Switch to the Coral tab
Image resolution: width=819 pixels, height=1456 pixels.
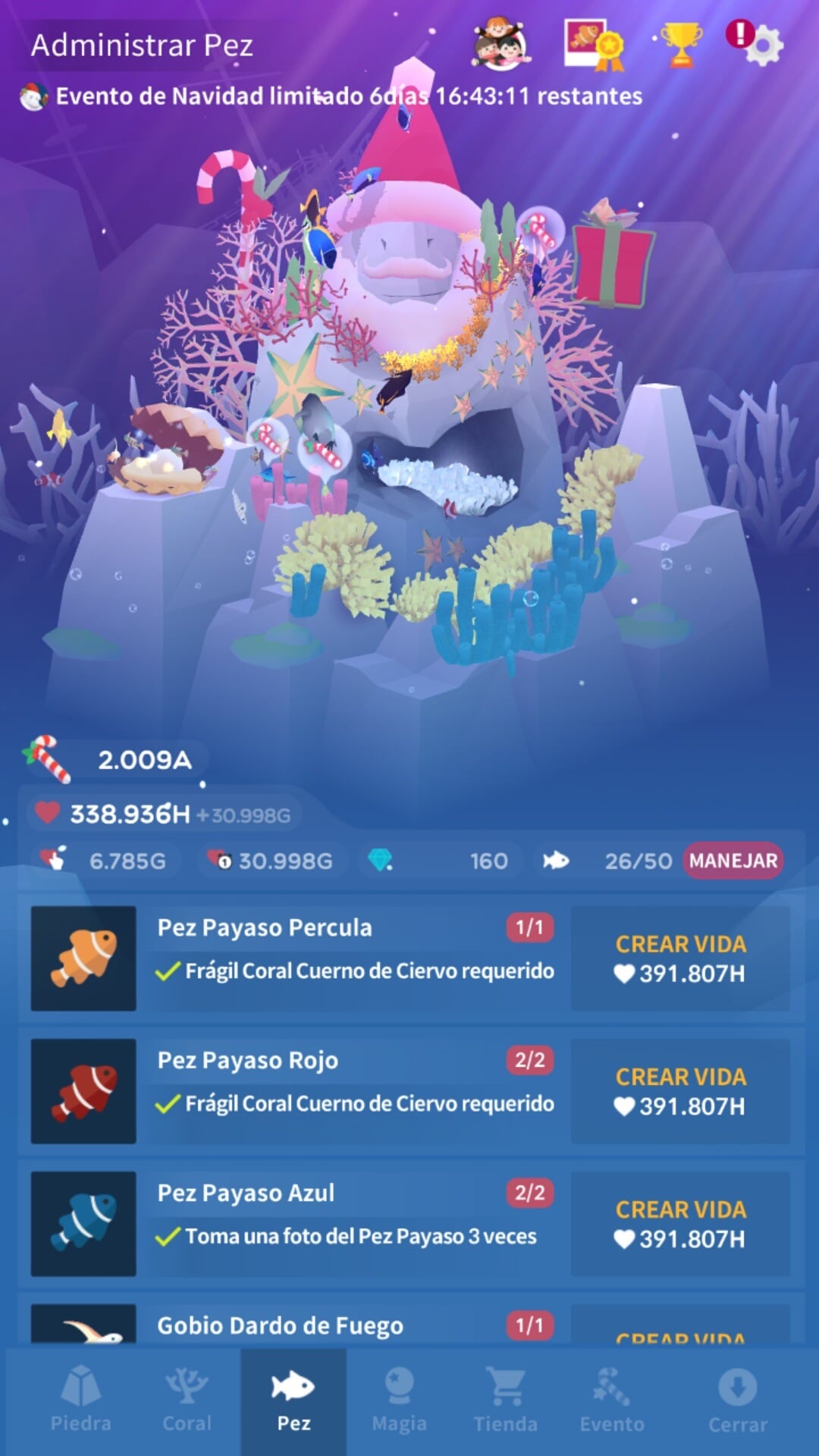[x=187, y=1400]
